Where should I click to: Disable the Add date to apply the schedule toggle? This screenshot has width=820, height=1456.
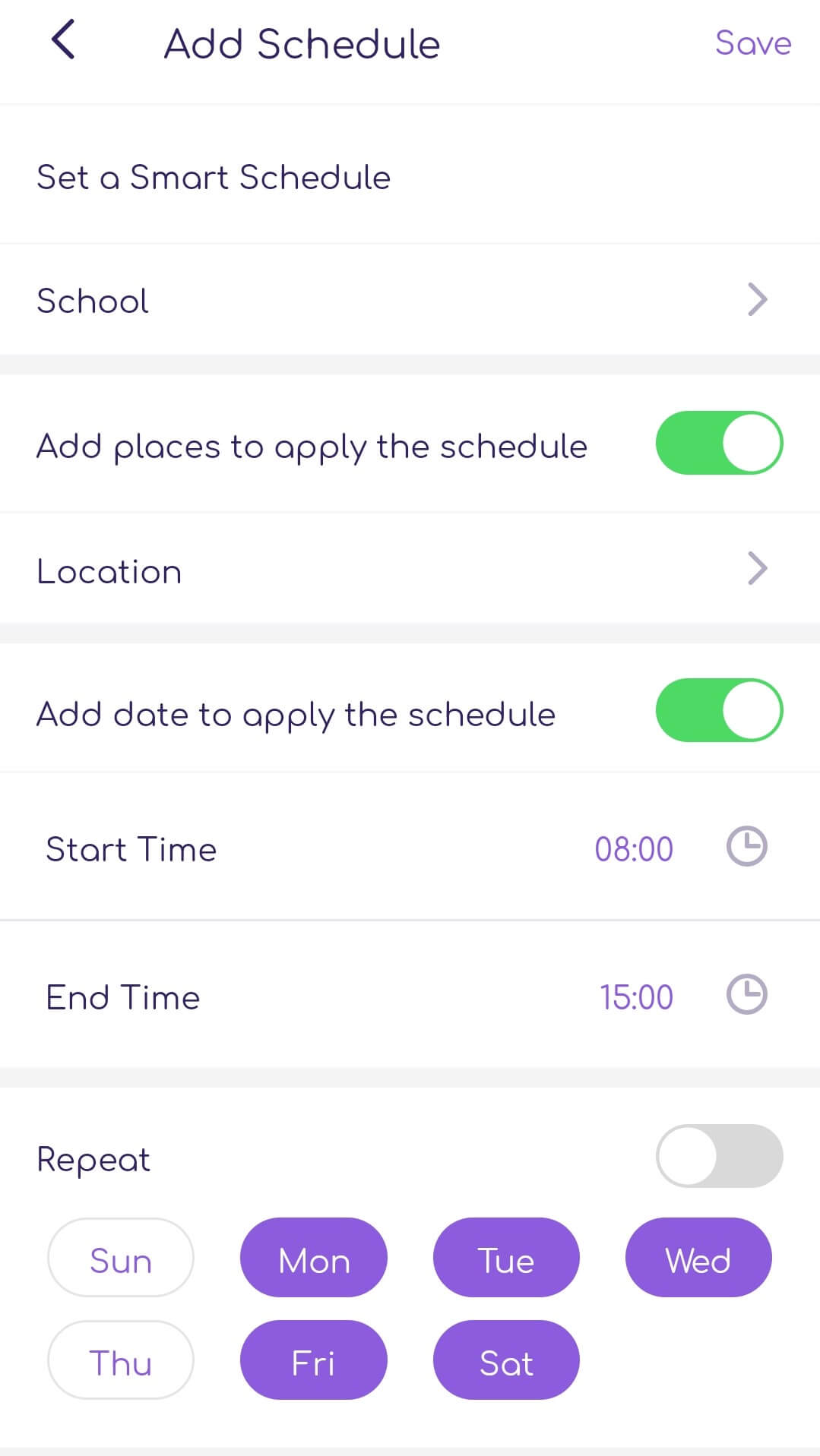click(719, 709)
